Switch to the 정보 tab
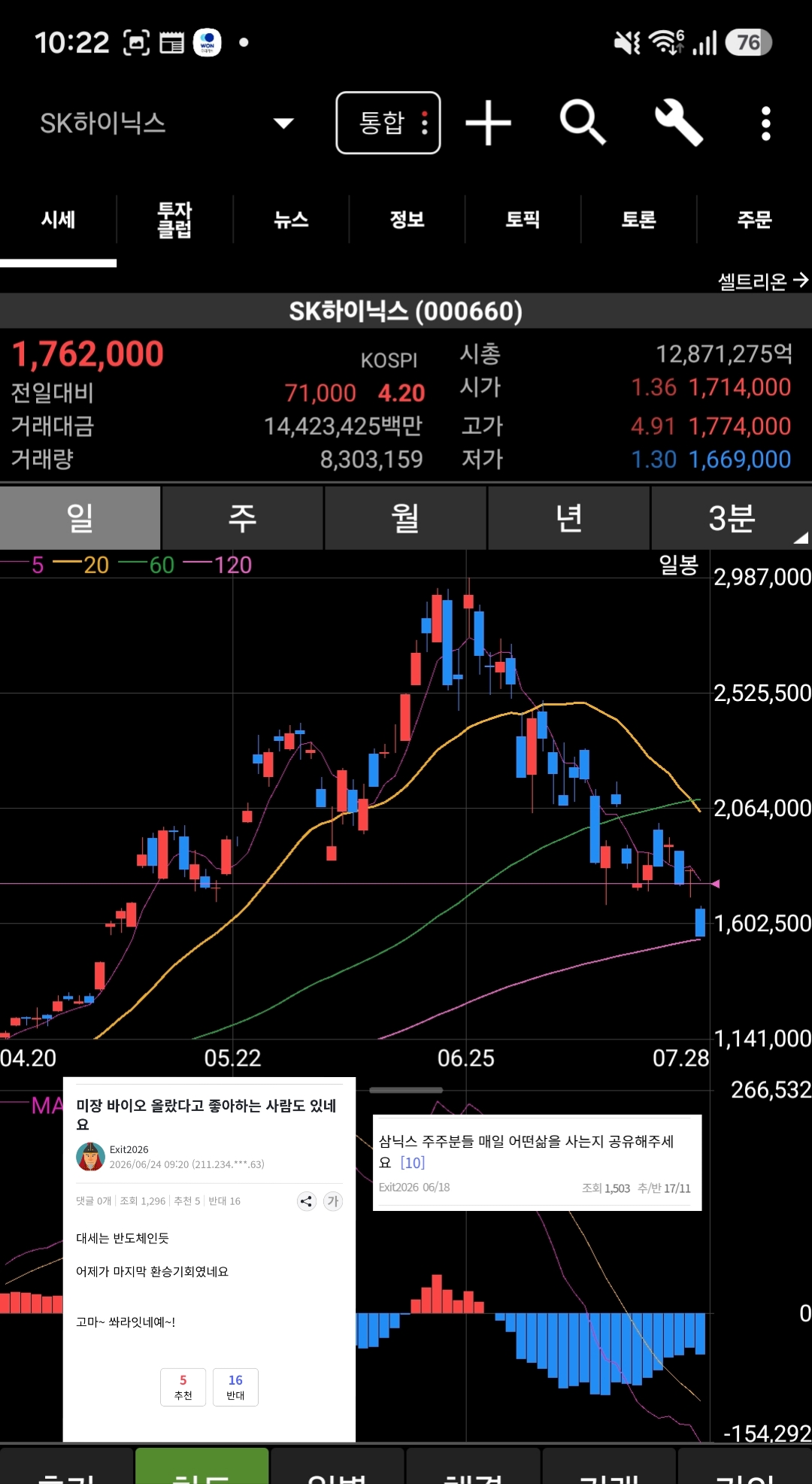 pyautogui.click(x=407, y=220)
